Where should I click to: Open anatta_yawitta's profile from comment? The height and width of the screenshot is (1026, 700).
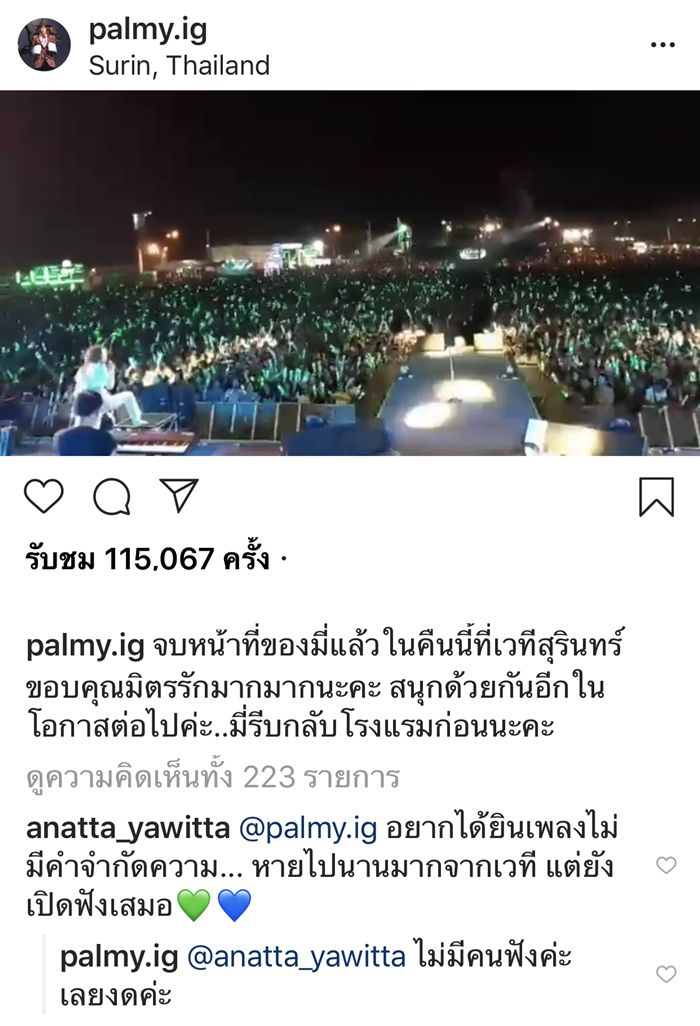click(127, 829)
